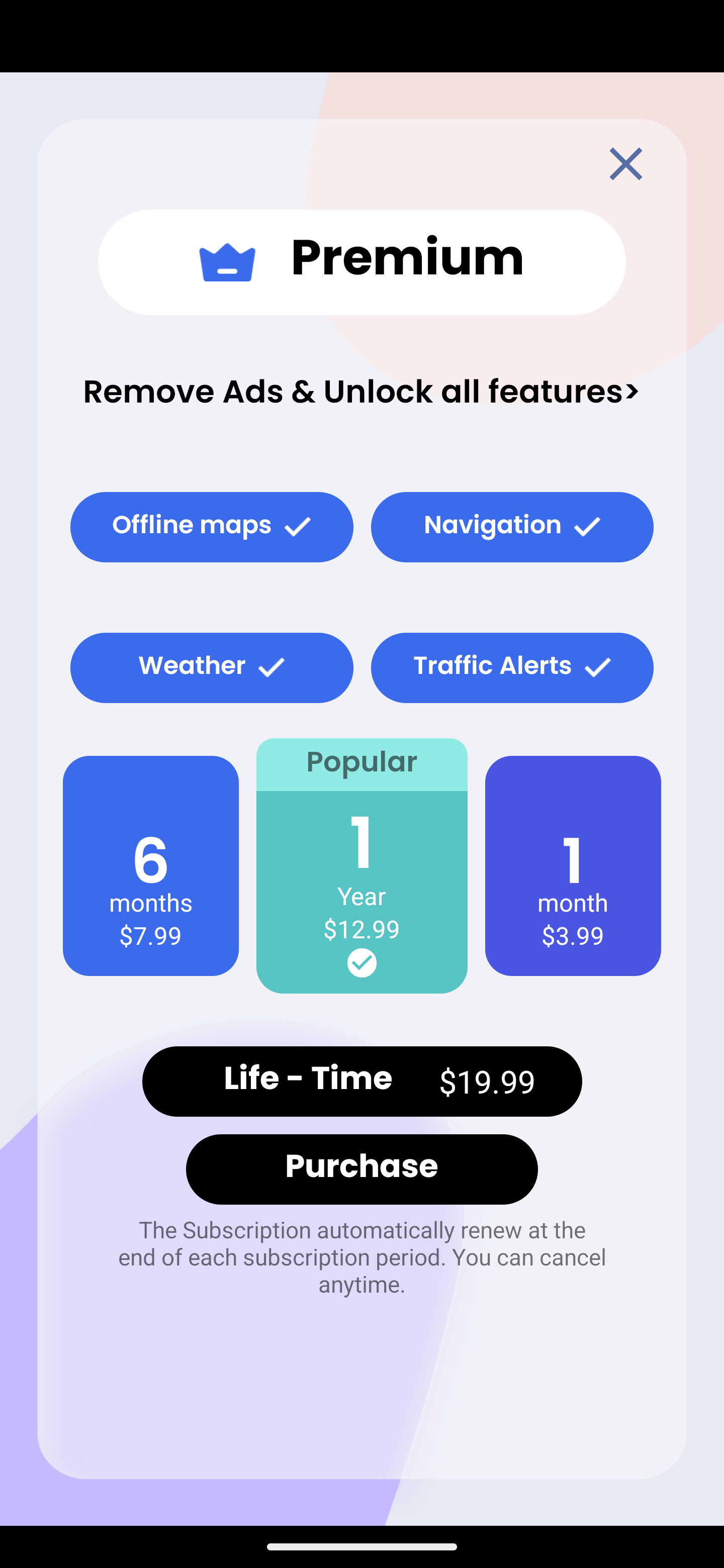Open Remove Ads & Unlock all features
The height and width of the screenshot is (1568, 724).
[x=361, y=391]
